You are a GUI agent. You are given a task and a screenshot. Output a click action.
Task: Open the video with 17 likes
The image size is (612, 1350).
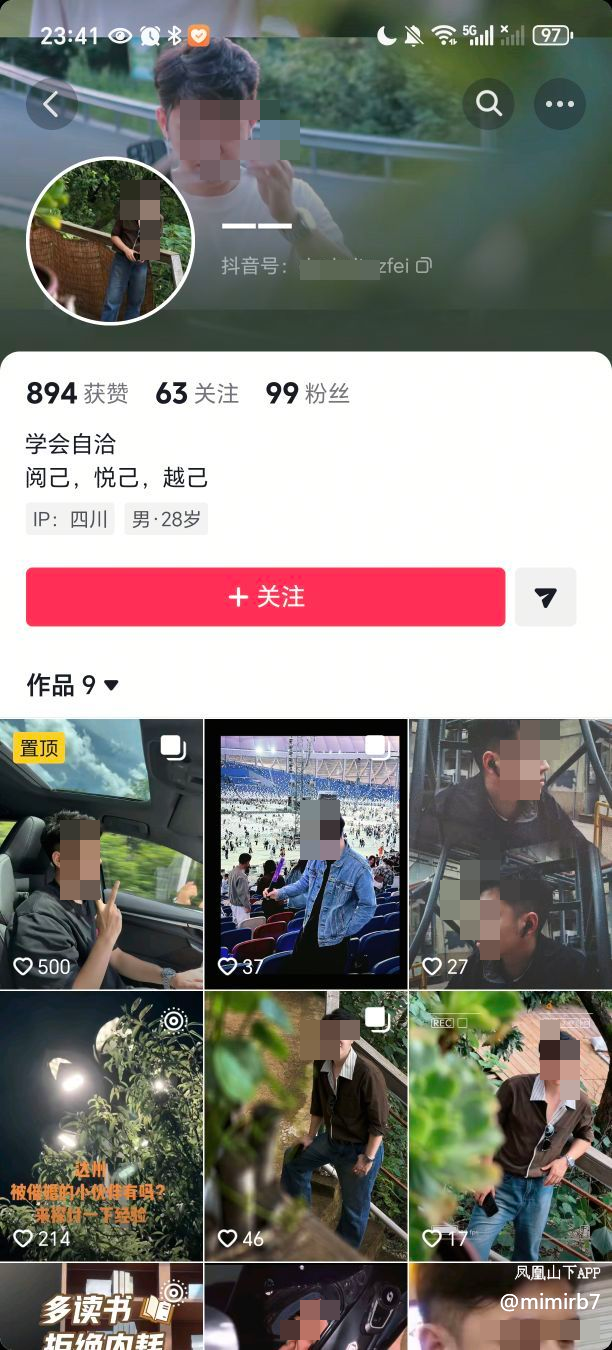(x=510, y=1125)
